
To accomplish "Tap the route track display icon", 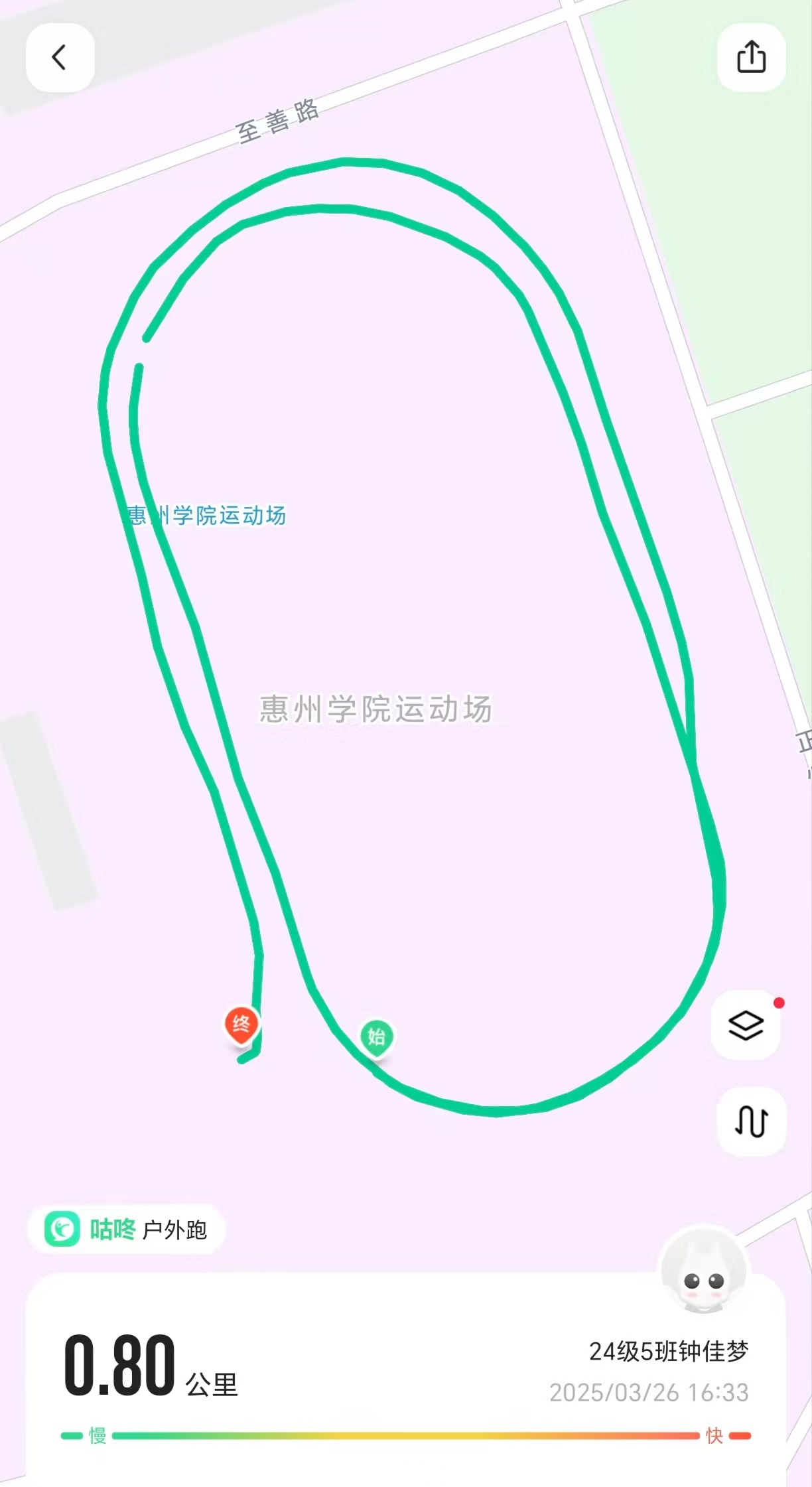I will click(x=751, y=1121).
